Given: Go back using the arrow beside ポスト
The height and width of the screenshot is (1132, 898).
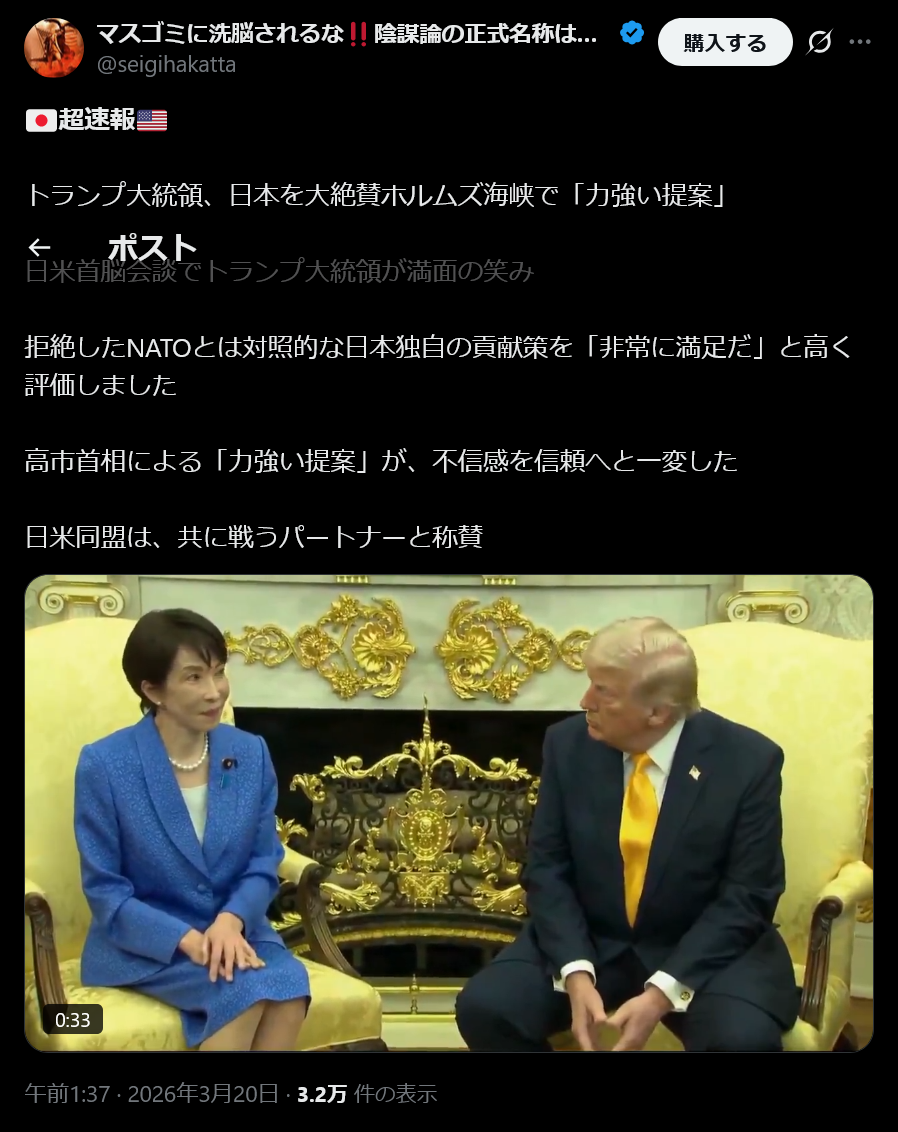Looking at the screenshot, I should (x=39, y=248).
